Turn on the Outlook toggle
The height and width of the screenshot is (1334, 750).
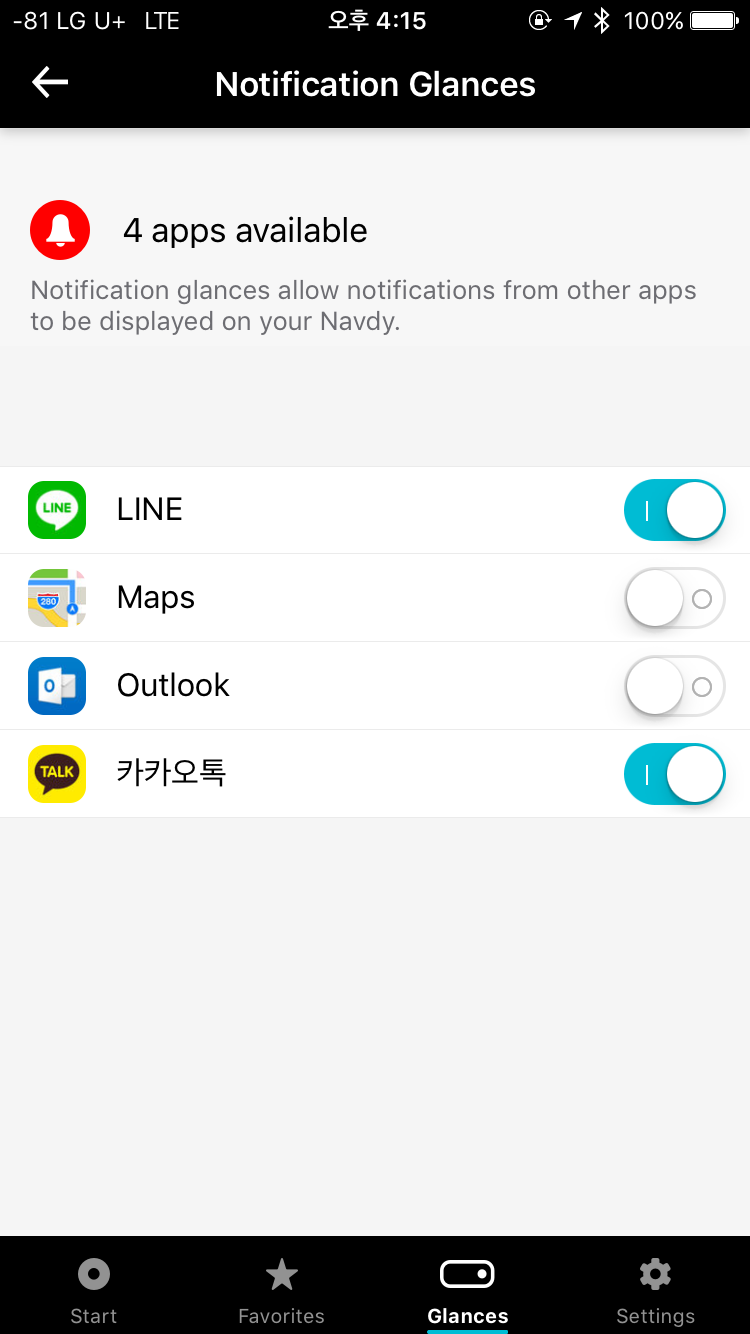675,686
